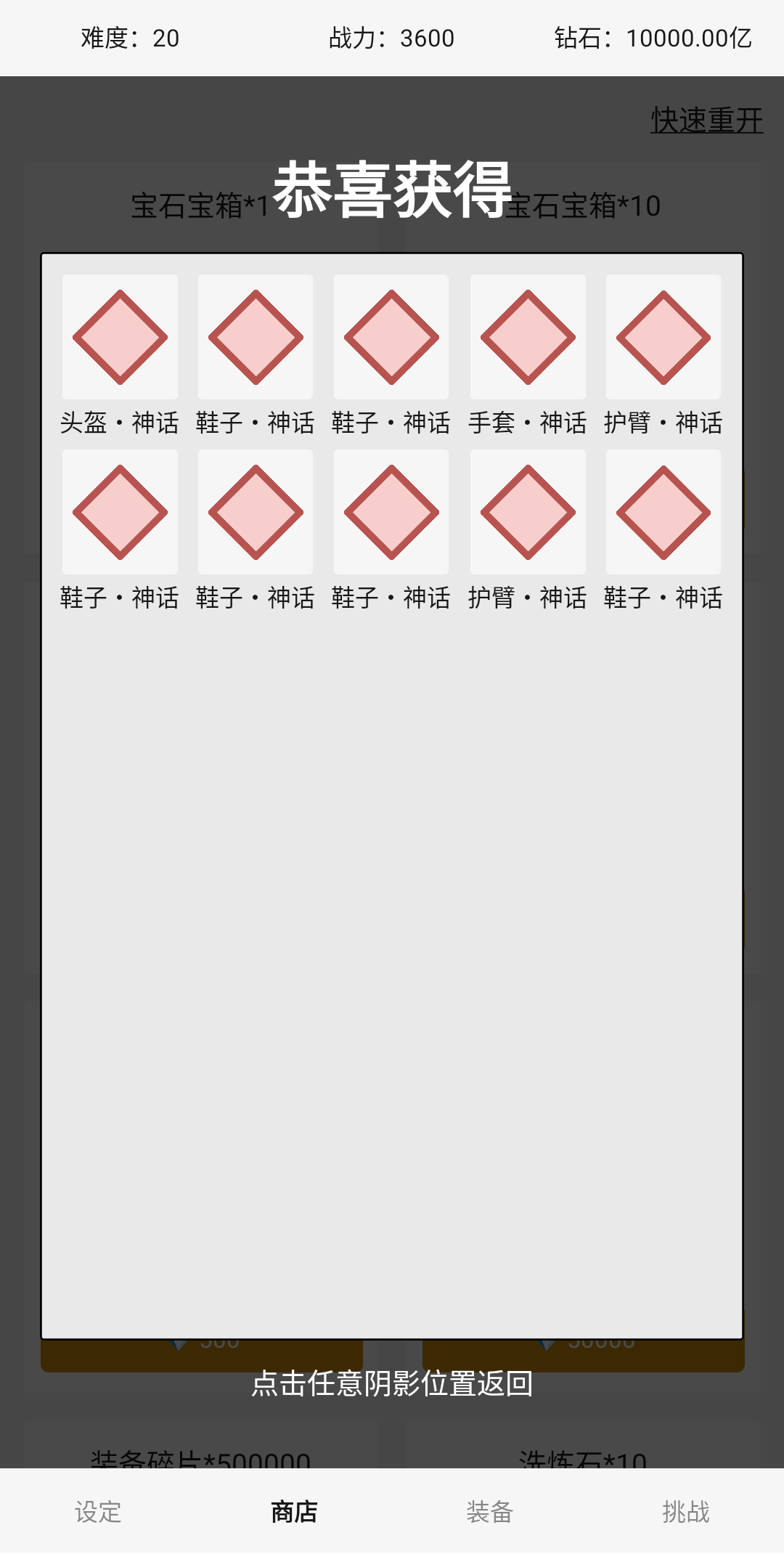
Task: Click the 宝石宝箱*10 reward label
Action: (x=581, y=207)
